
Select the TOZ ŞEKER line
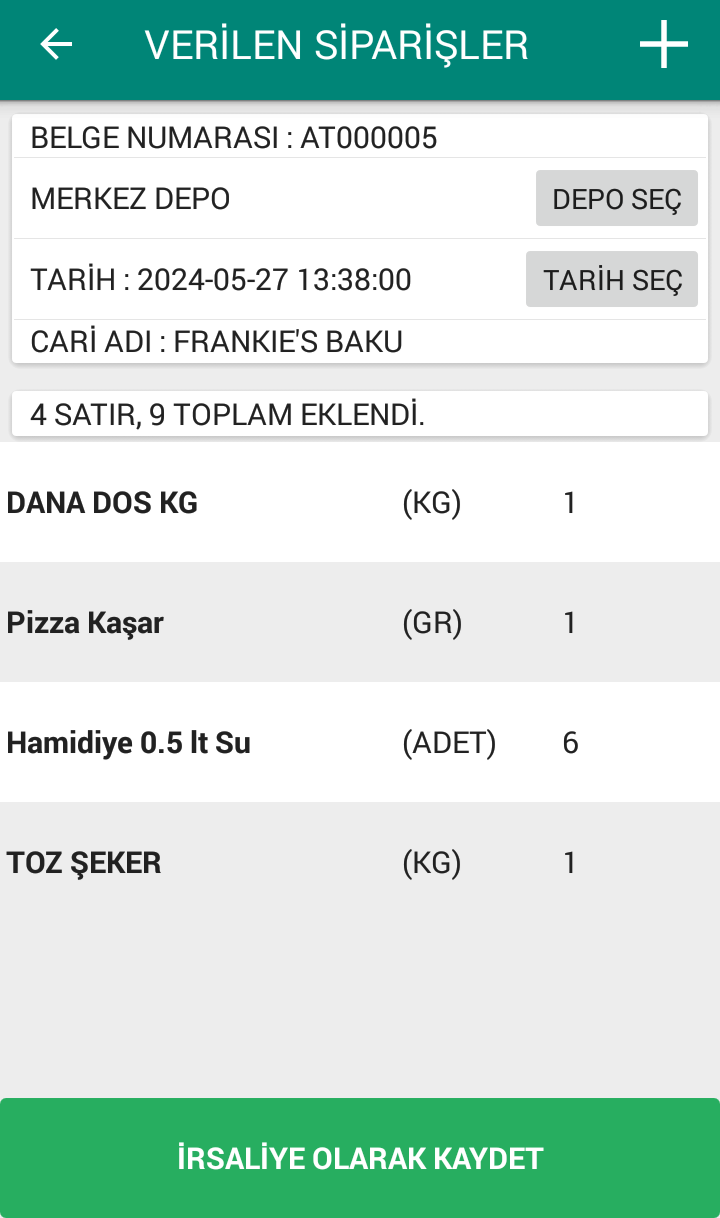coord(360,862)
